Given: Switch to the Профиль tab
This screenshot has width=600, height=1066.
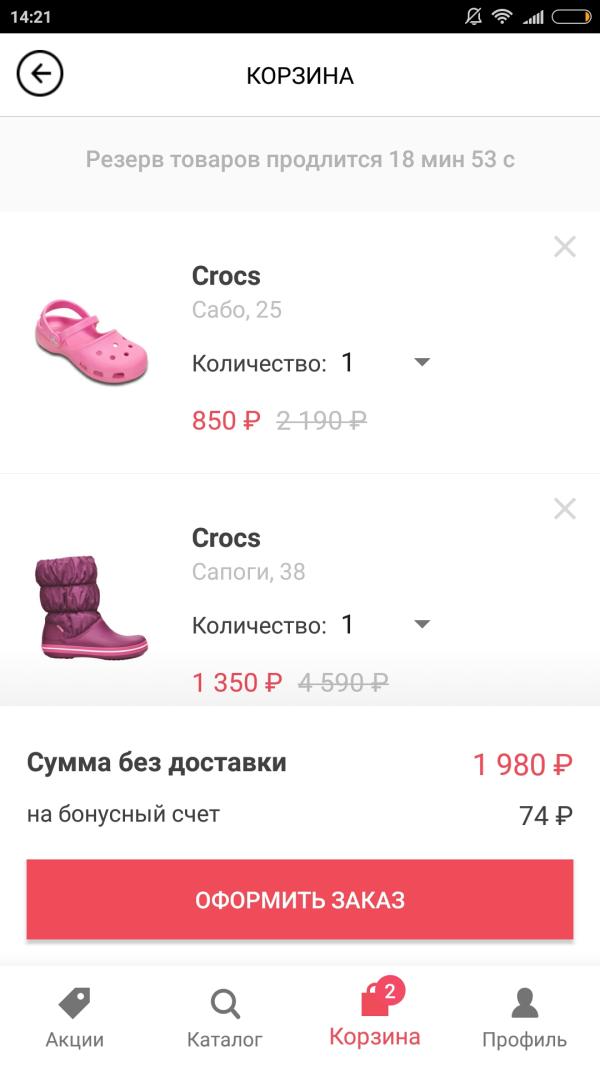Looking at the screenshot, I should (x=524, y=1018).
